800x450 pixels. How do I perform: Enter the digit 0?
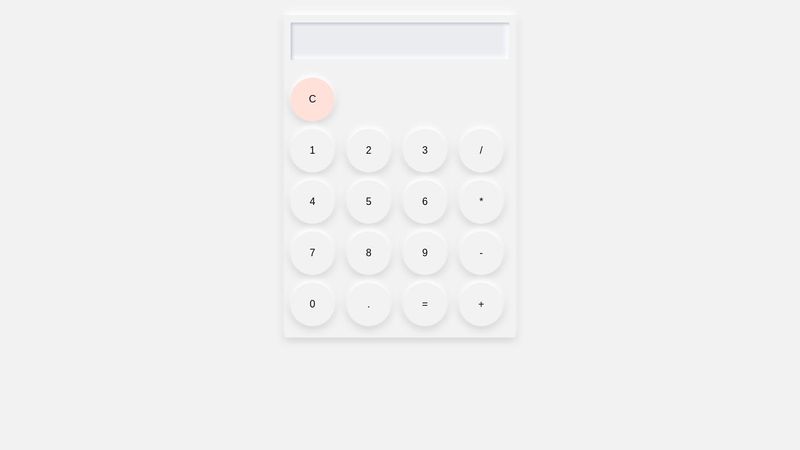click(312, 304)
